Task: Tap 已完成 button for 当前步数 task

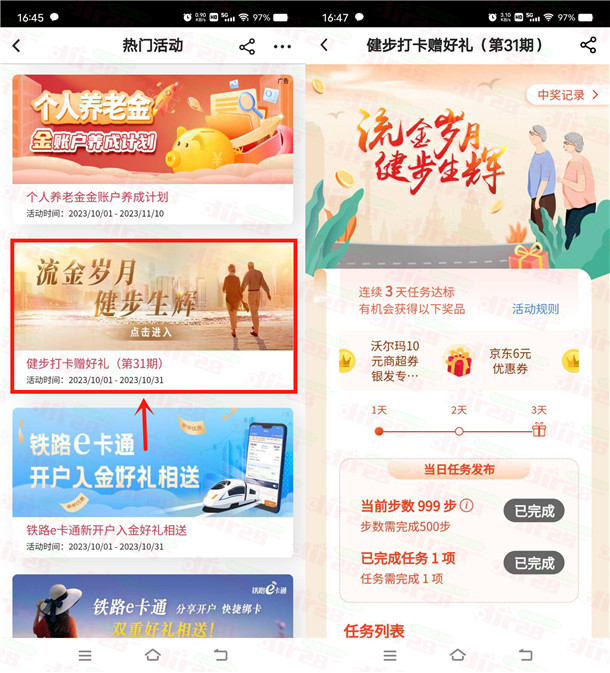Action: coord(533,511)
